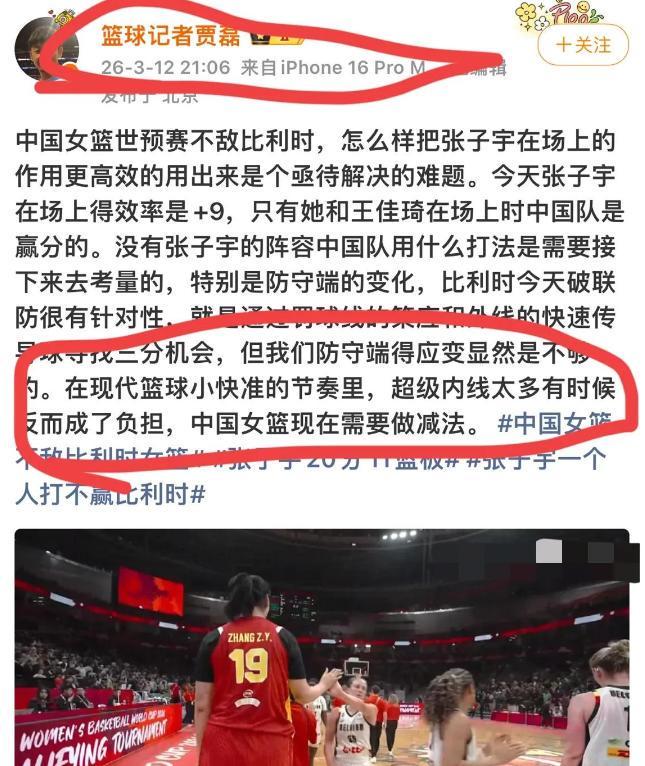
Task: Open the username 篮球记者贾磊
Action: pyautogui.click(x=170, y=38)
